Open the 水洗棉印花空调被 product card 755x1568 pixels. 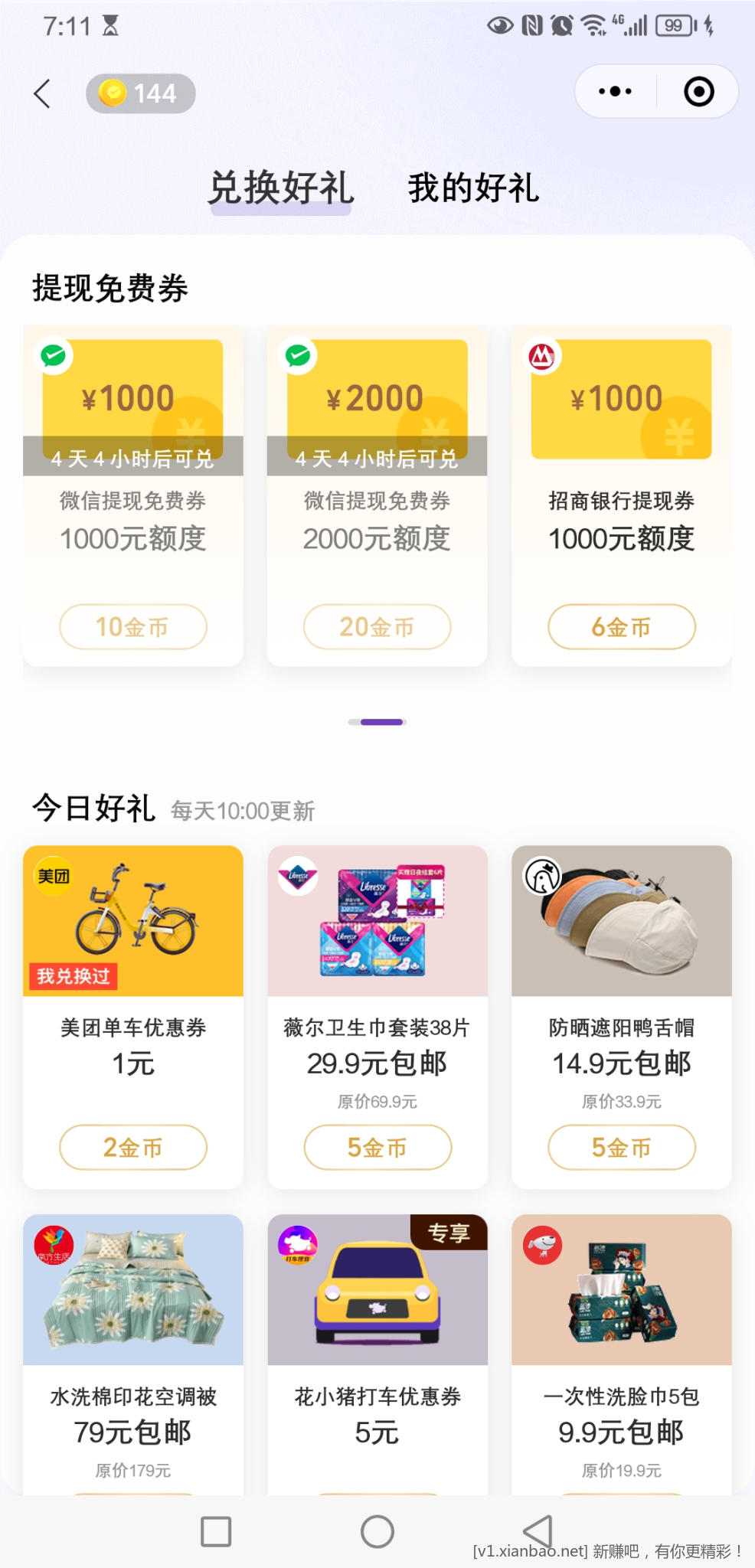click(132, 1347)
